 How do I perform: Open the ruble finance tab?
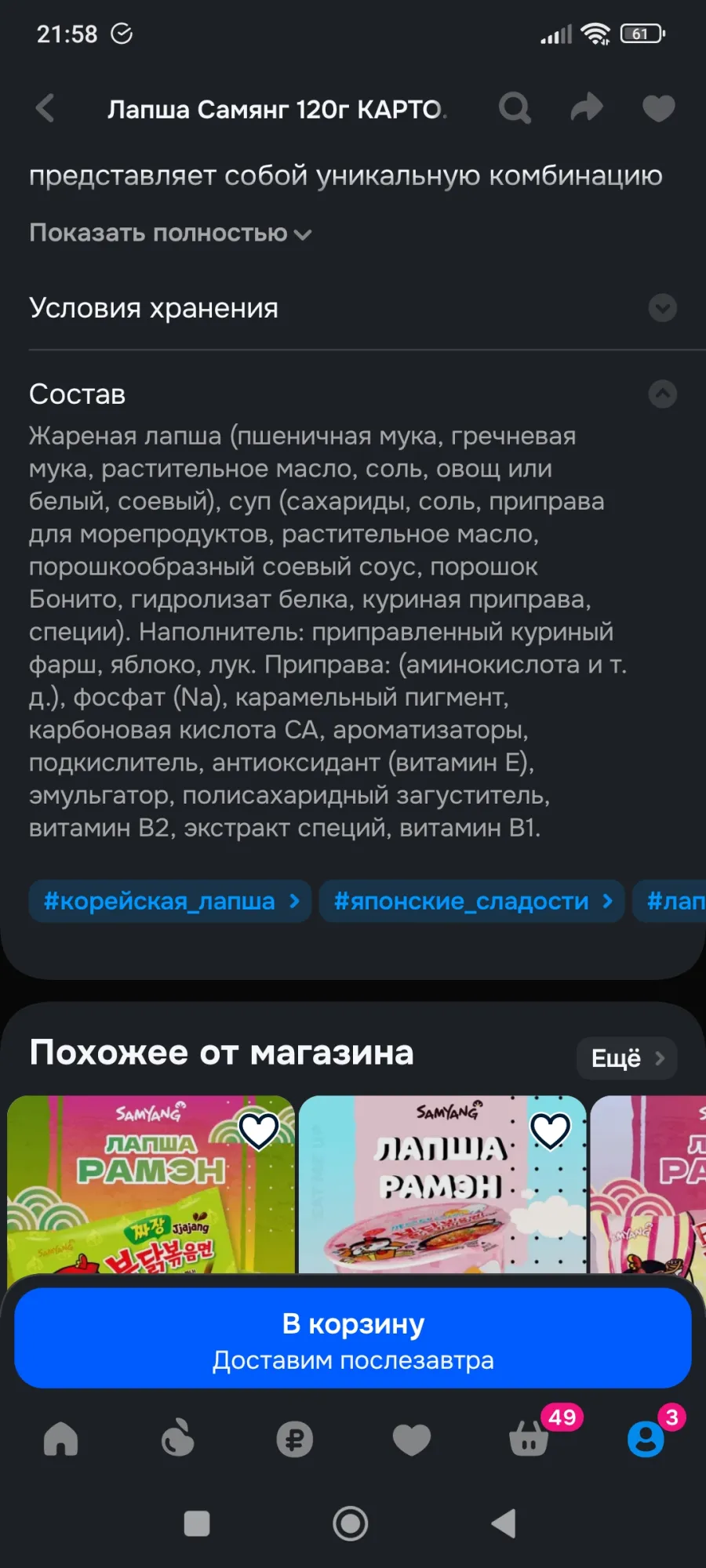tap(295, 1439)
